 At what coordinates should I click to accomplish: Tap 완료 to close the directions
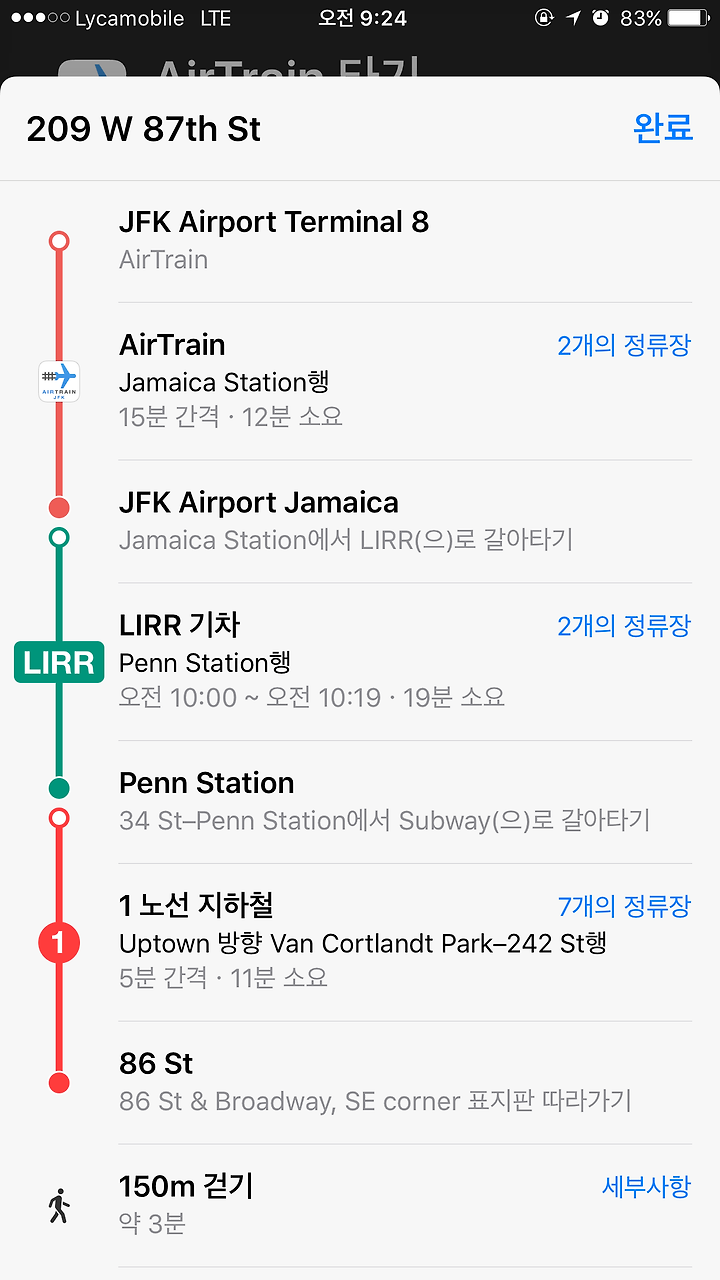coord(663,129)
